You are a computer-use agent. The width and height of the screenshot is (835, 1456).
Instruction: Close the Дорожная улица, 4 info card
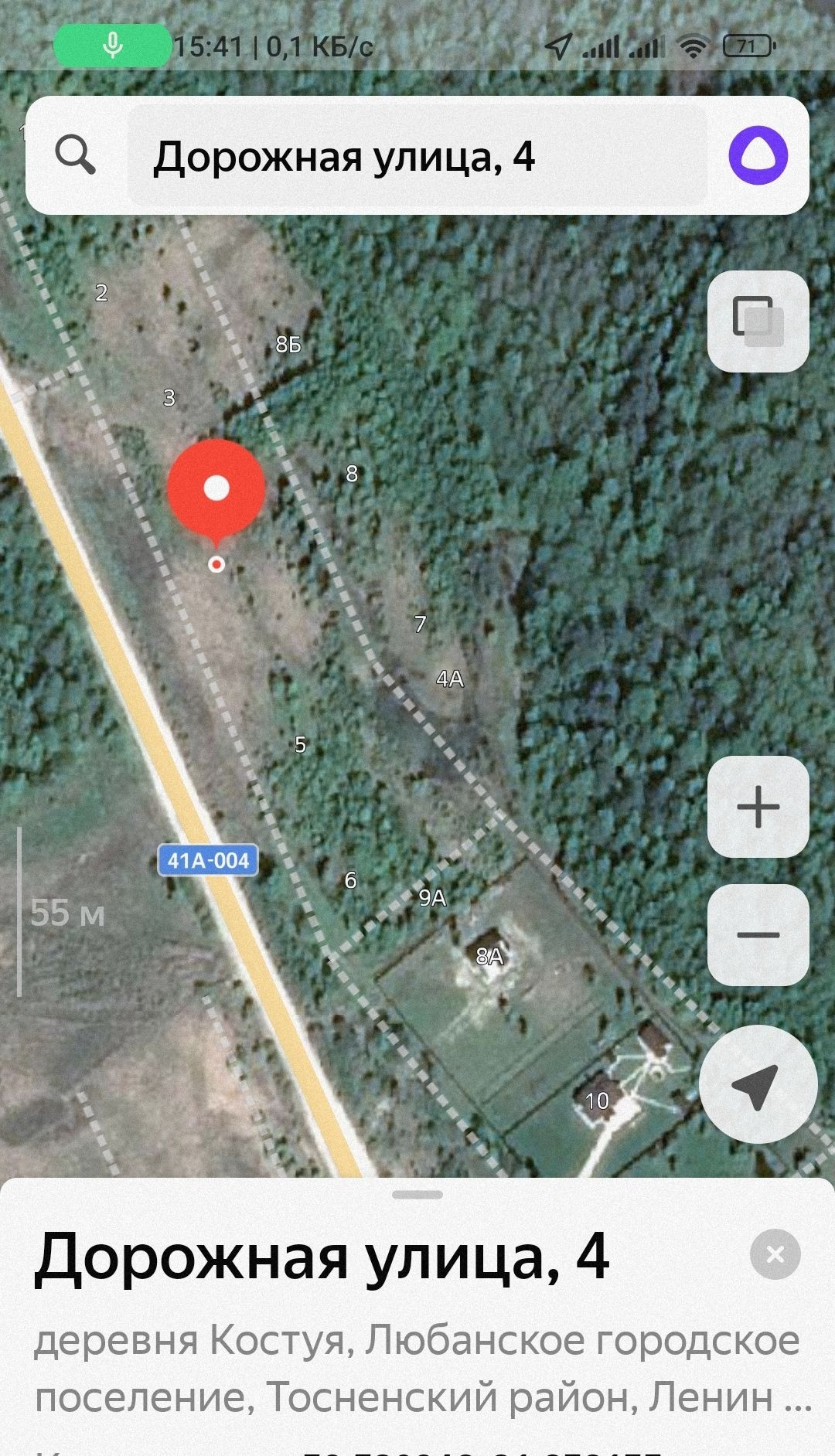(775, 1254)
